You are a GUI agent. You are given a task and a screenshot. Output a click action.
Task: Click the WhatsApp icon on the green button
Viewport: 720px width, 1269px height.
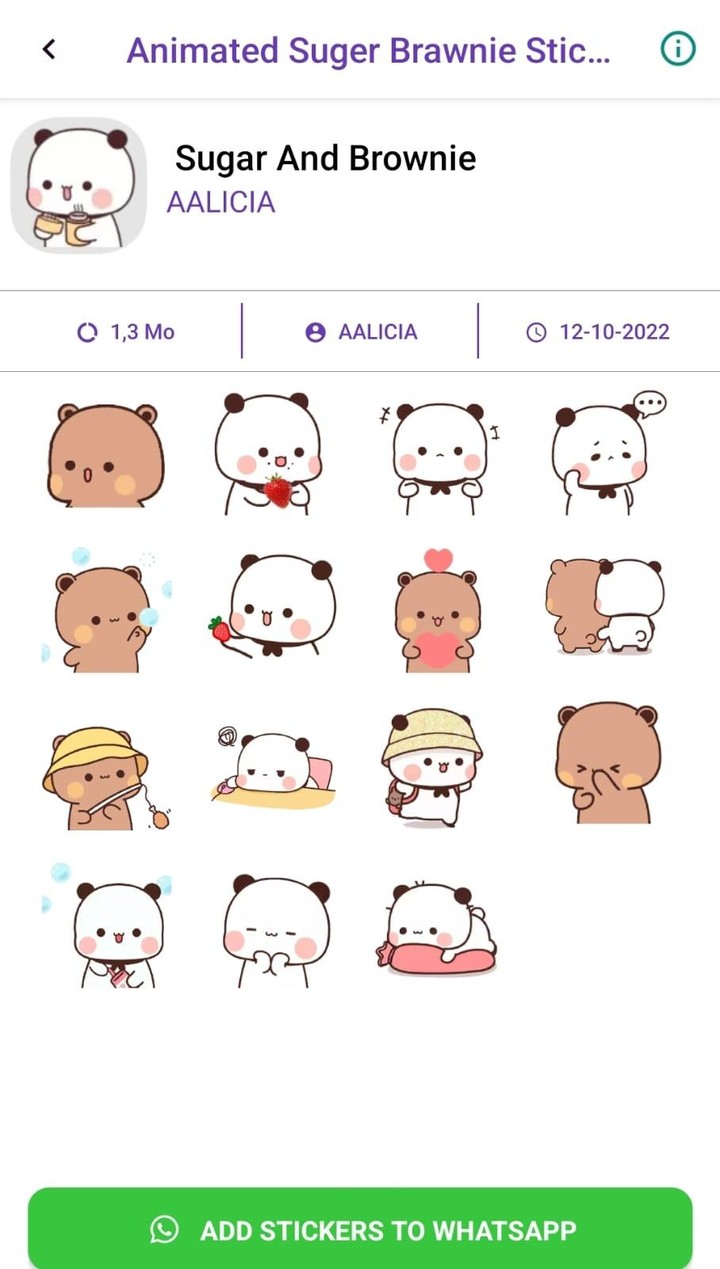coord(163,1231)
